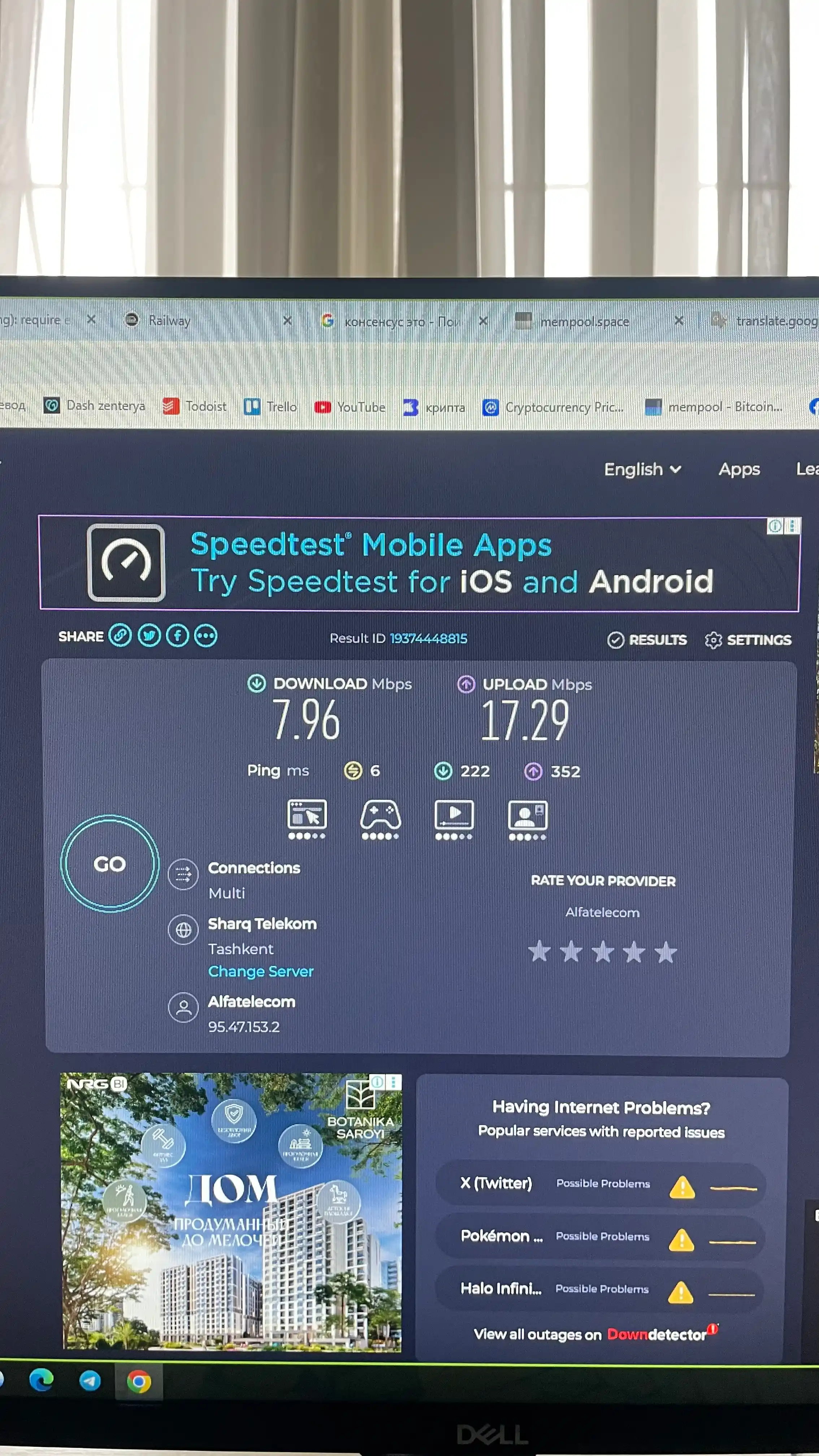Open the Apps page
819x1456 pixels.
click(739, 469)
